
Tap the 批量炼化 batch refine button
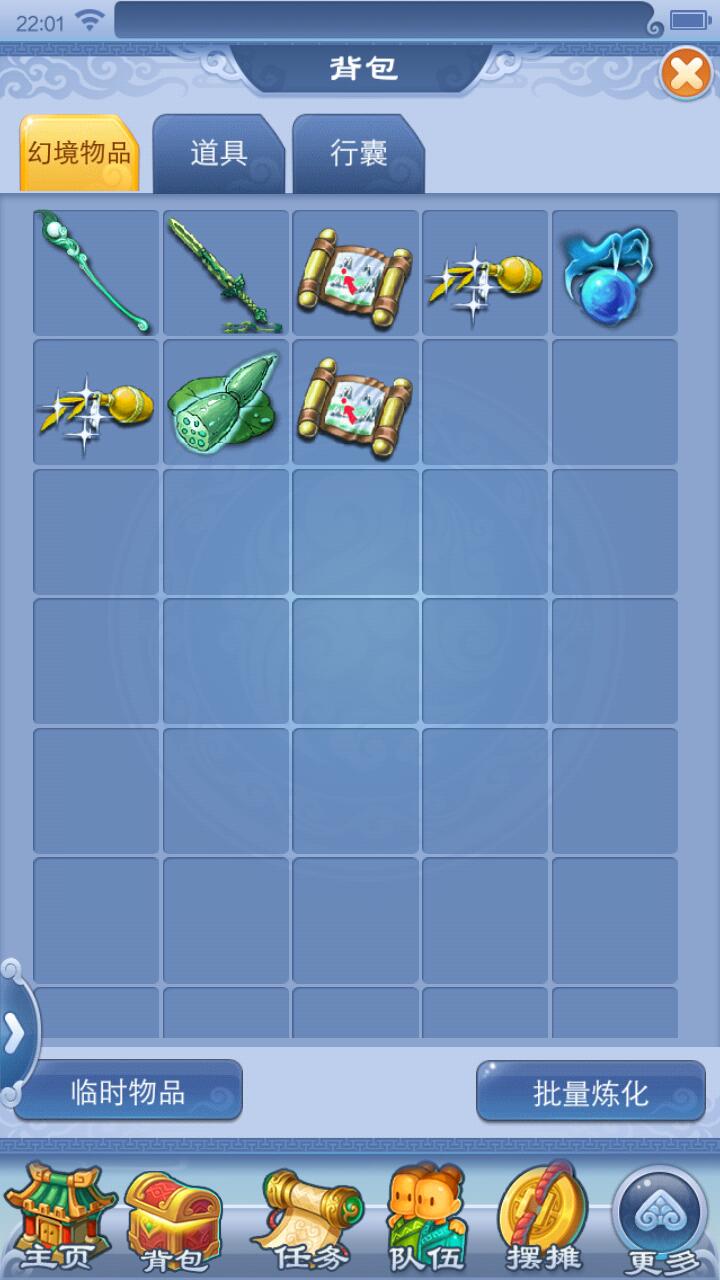click(591, 1092)
